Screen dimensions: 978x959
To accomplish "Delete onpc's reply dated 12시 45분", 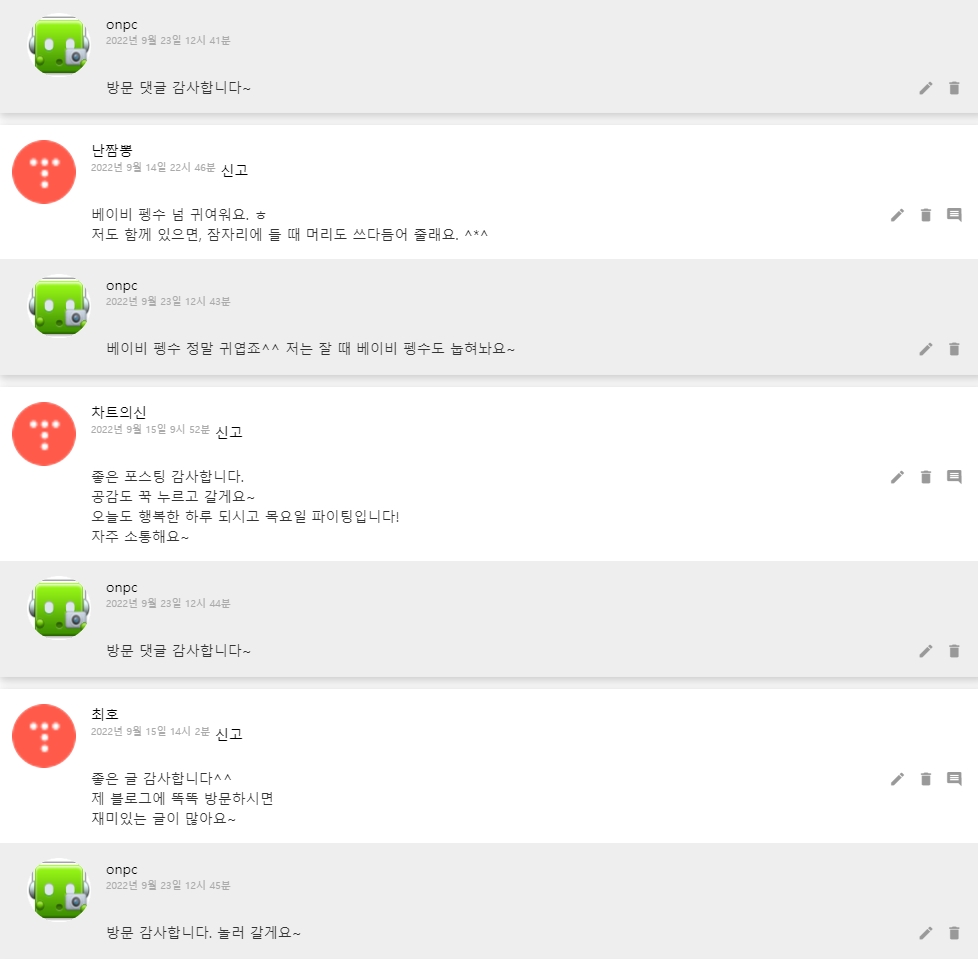I will point(954,933).
